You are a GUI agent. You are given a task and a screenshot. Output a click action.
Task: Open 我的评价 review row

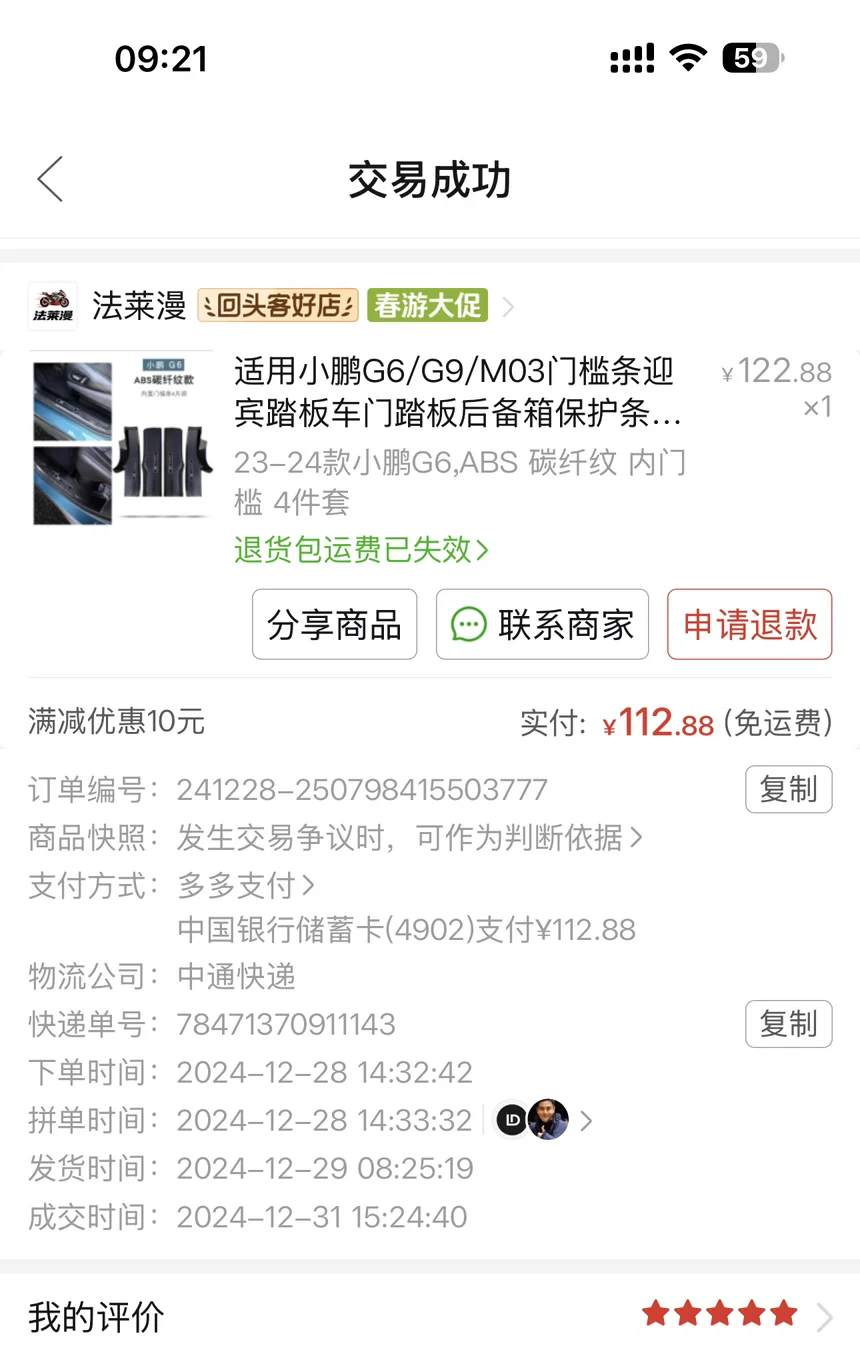point(430,1316)
